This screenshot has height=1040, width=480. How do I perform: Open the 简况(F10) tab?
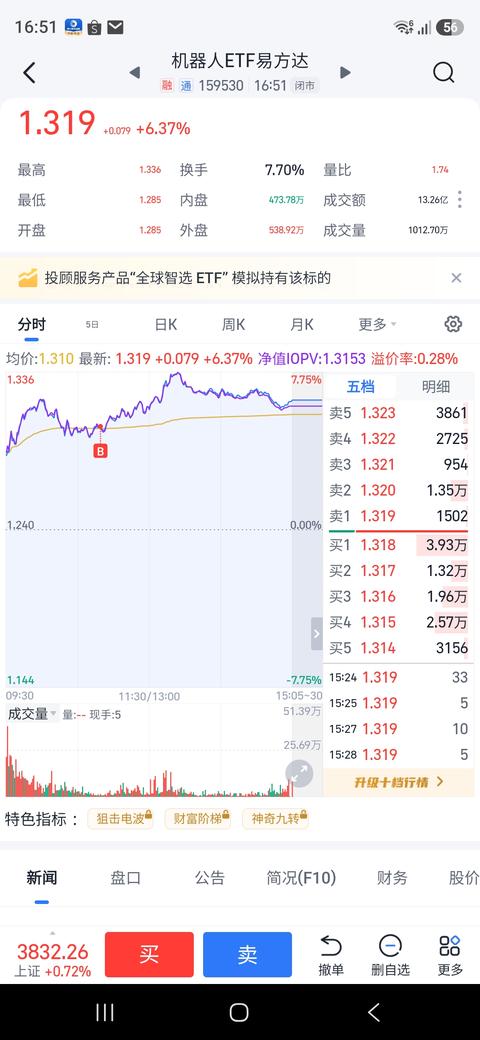[x=301, y=878]
